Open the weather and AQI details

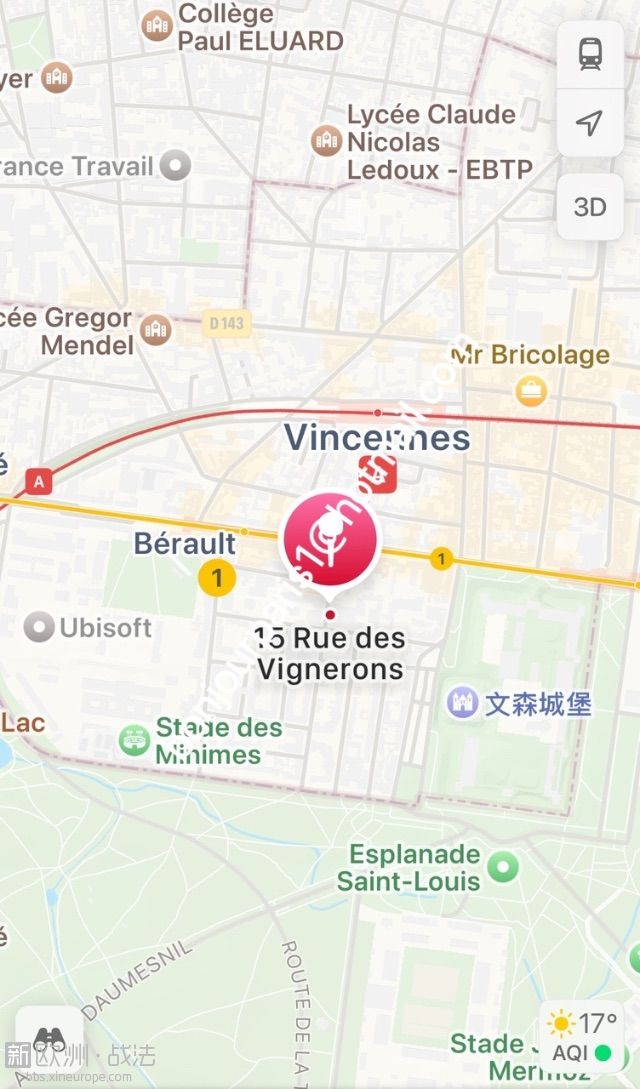click(x=583, y=1037)
